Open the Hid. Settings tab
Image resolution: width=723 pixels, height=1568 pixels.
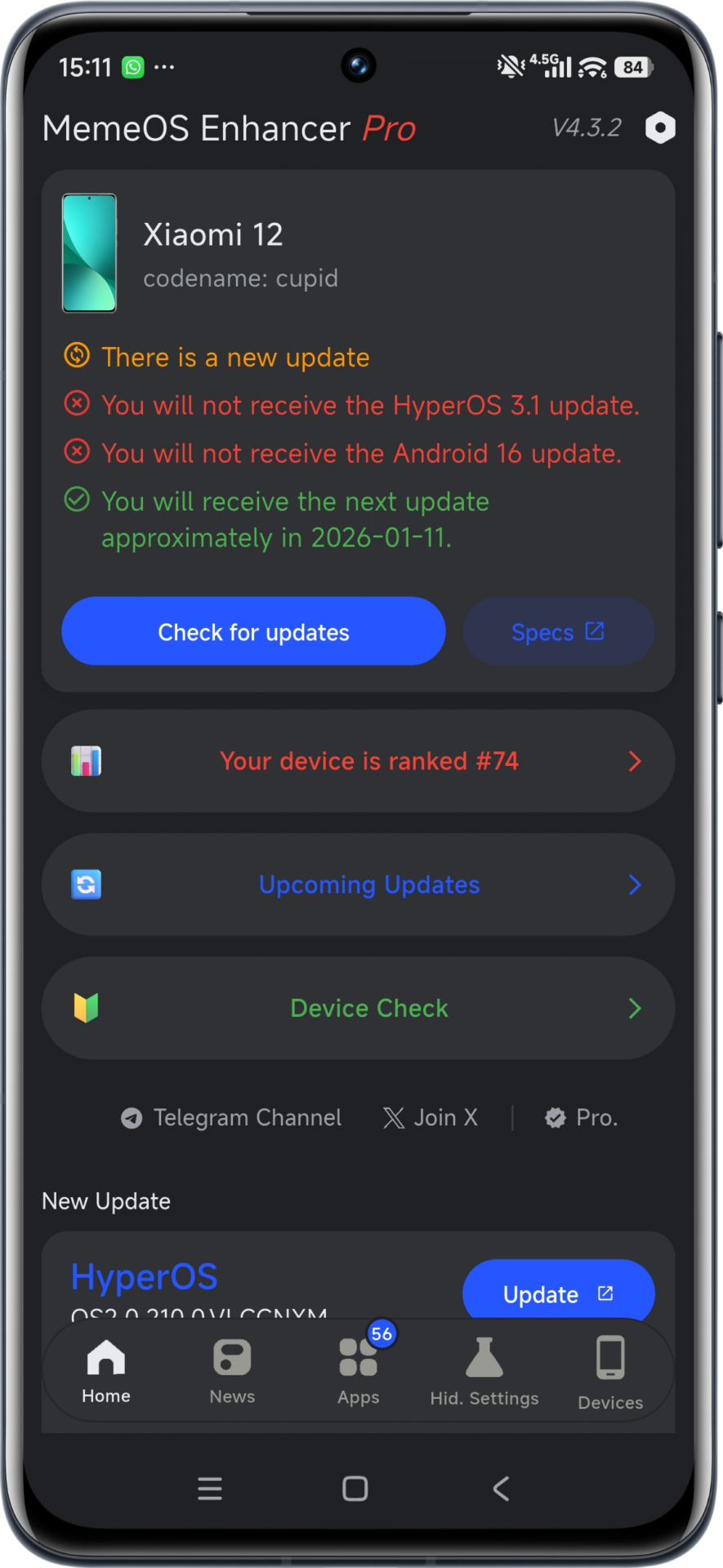(484, 1372)
